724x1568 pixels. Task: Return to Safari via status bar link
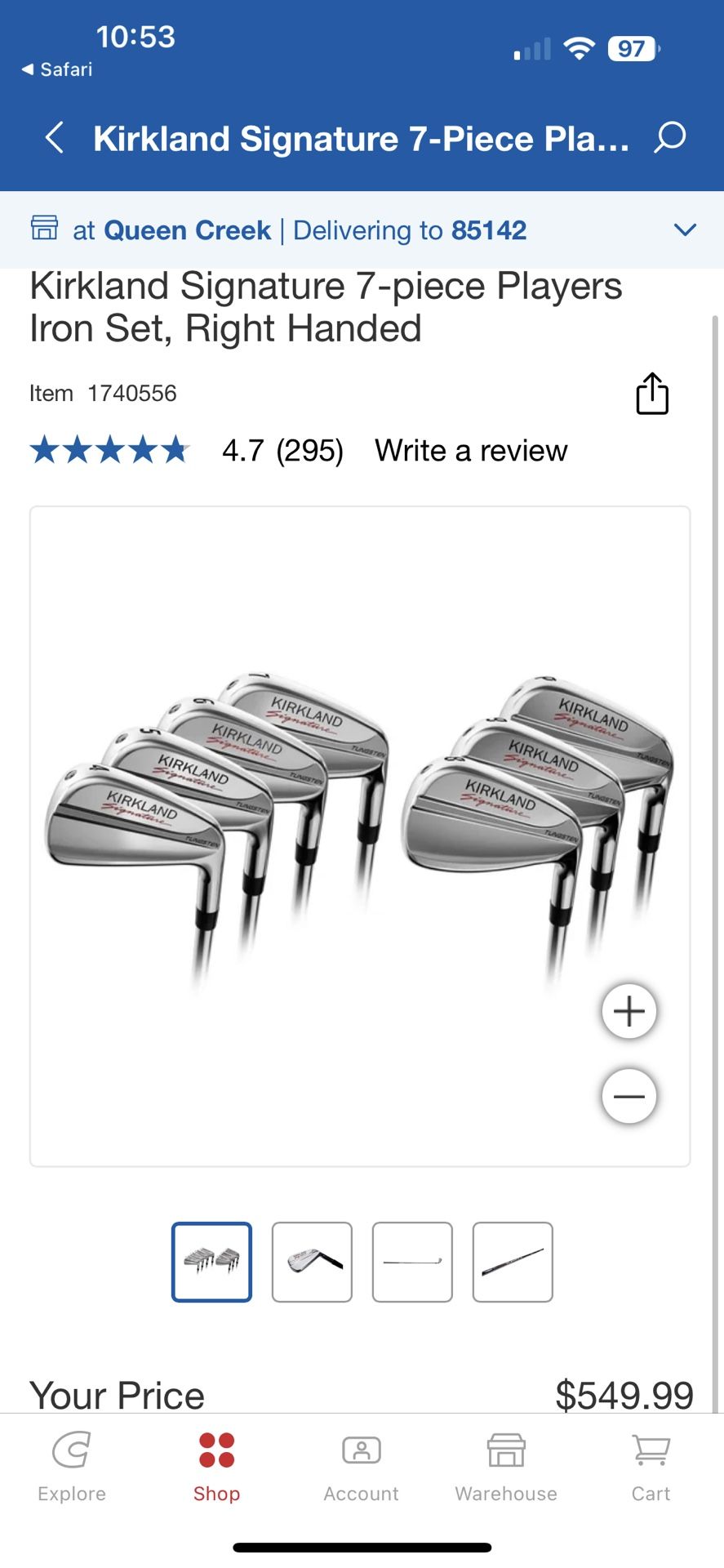coord(57,69)
